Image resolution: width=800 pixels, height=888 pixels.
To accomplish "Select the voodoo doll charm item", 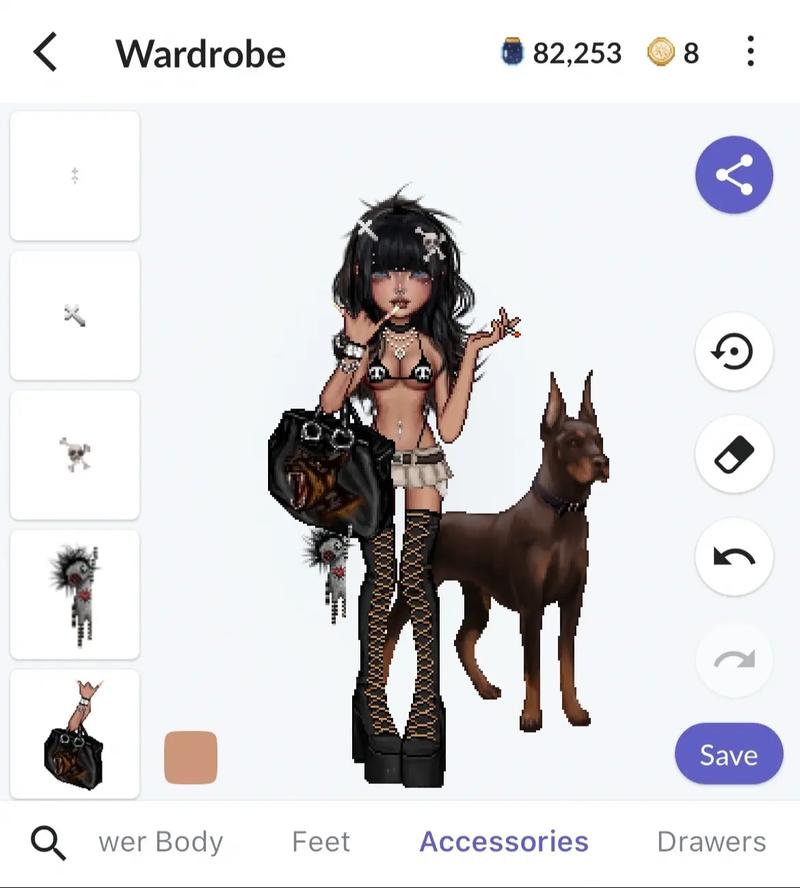I will 74,594.
